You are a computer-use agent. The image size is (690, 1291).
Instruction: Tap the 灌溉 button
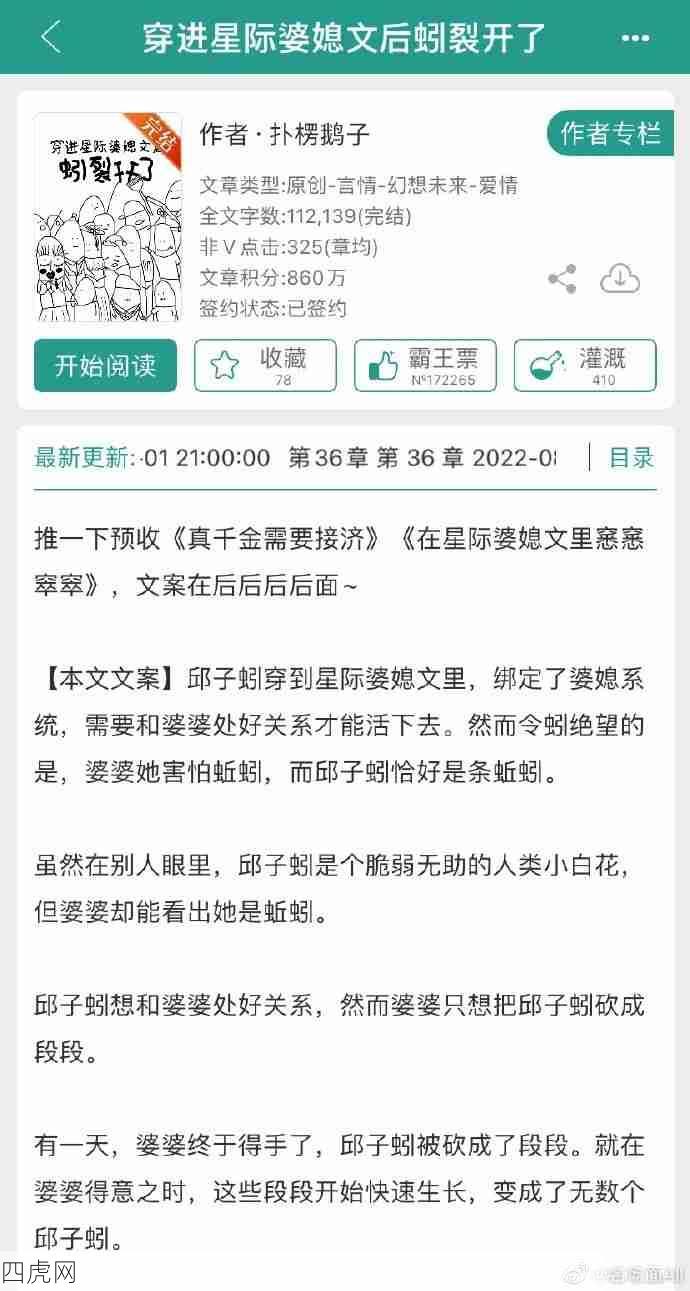coord(585,365)
